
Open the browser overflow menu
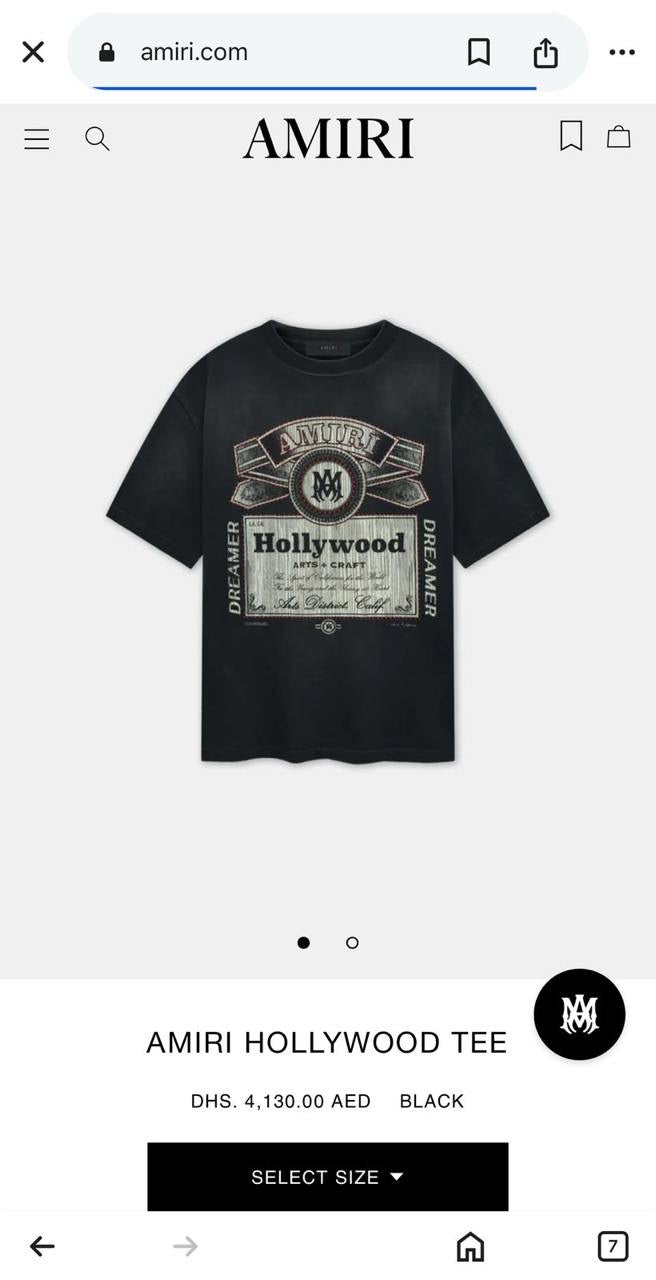621,52
